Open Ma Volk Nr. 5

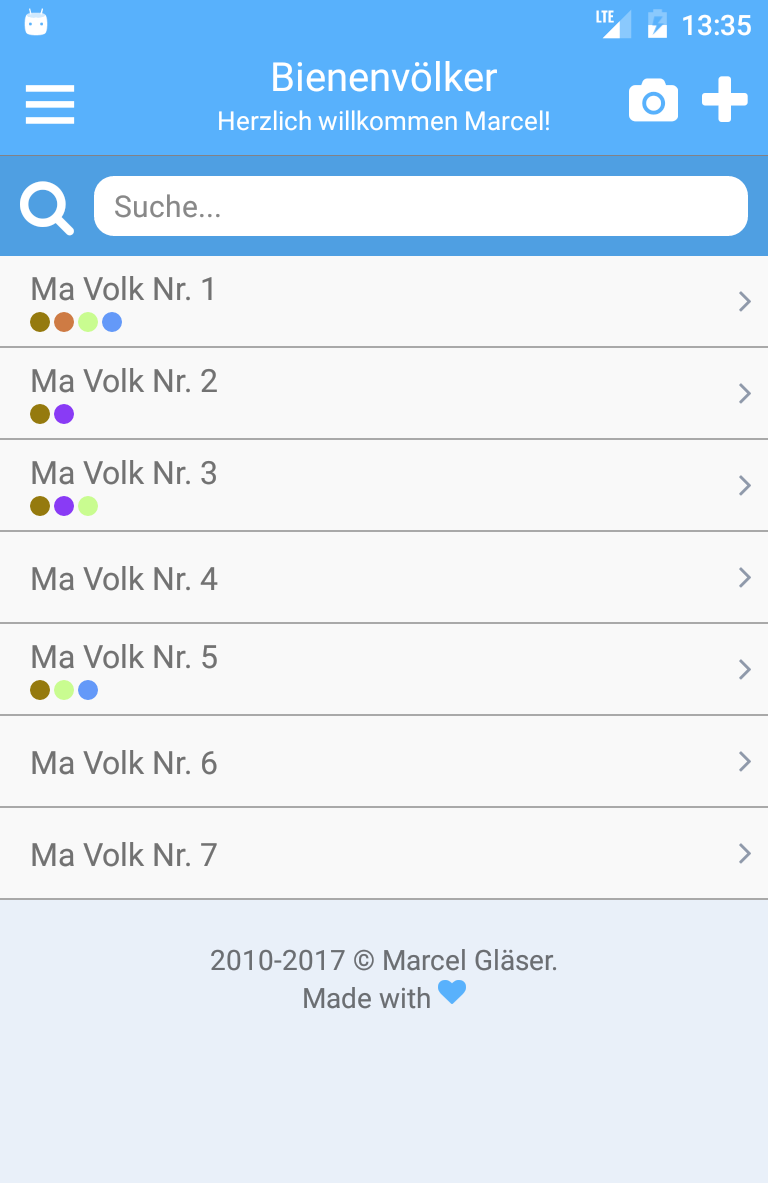[x=384, y=669]
